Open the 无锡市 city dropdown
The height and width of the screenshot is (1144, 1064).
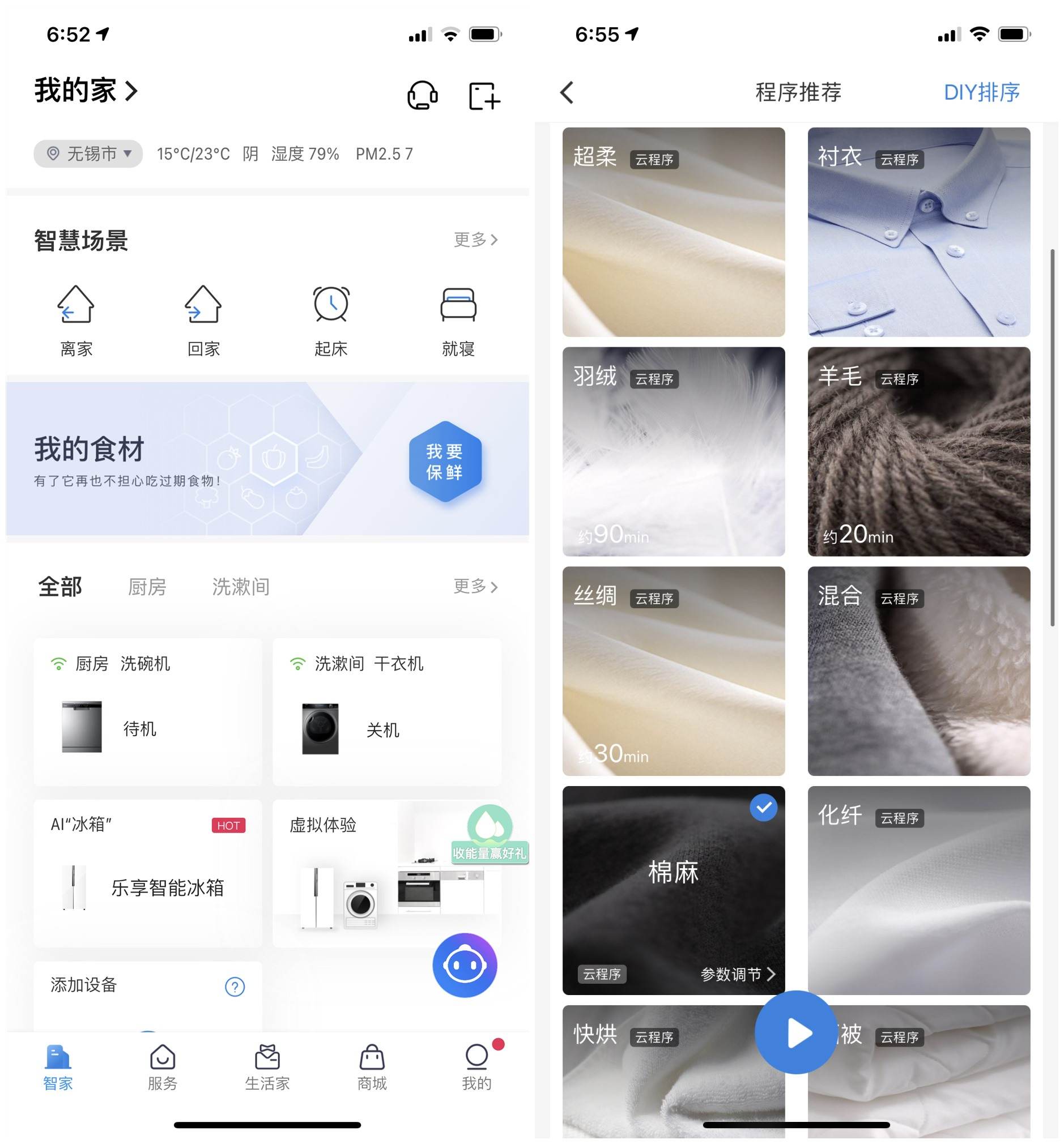(87, 153)
